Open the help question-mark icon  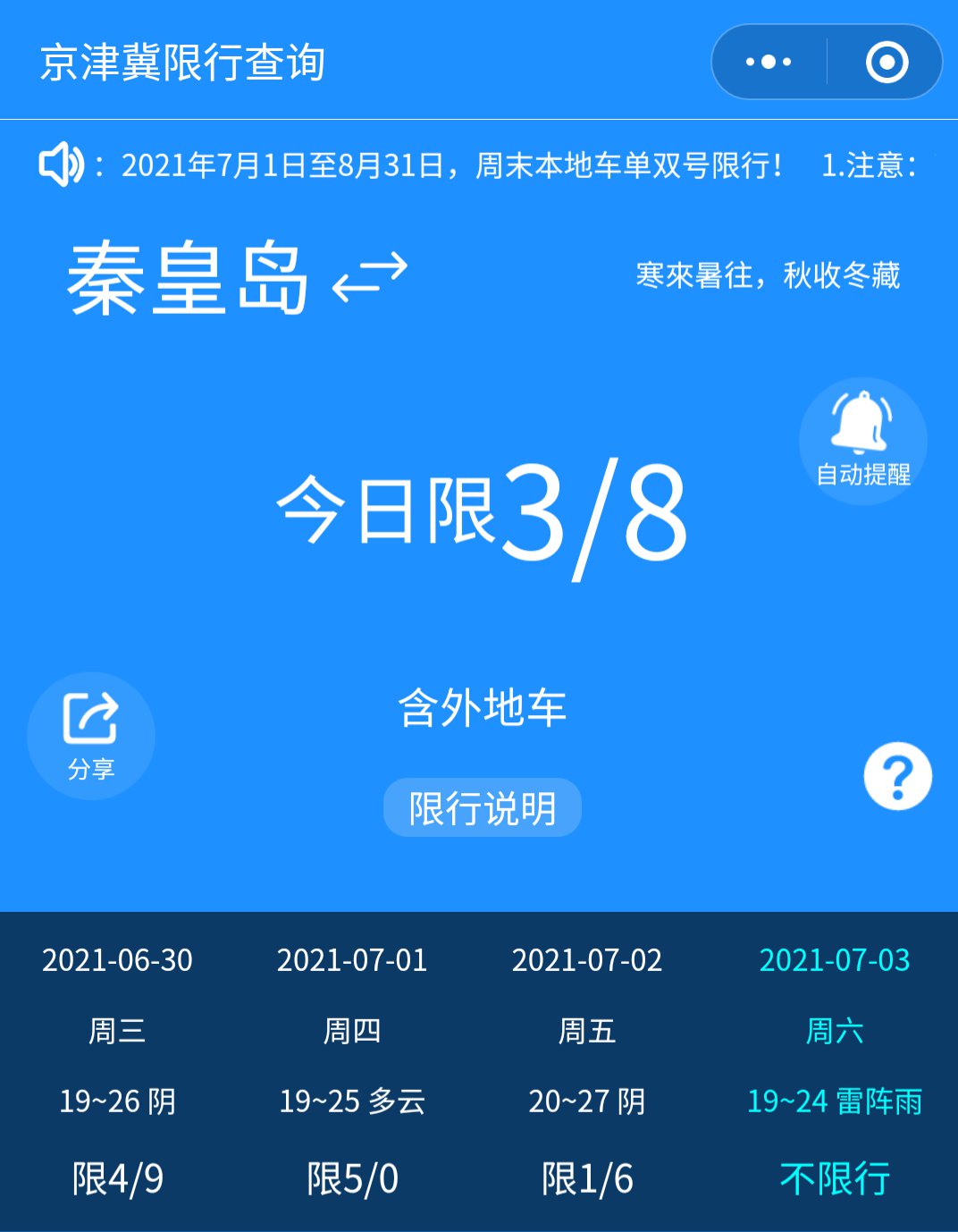[897, 776]
